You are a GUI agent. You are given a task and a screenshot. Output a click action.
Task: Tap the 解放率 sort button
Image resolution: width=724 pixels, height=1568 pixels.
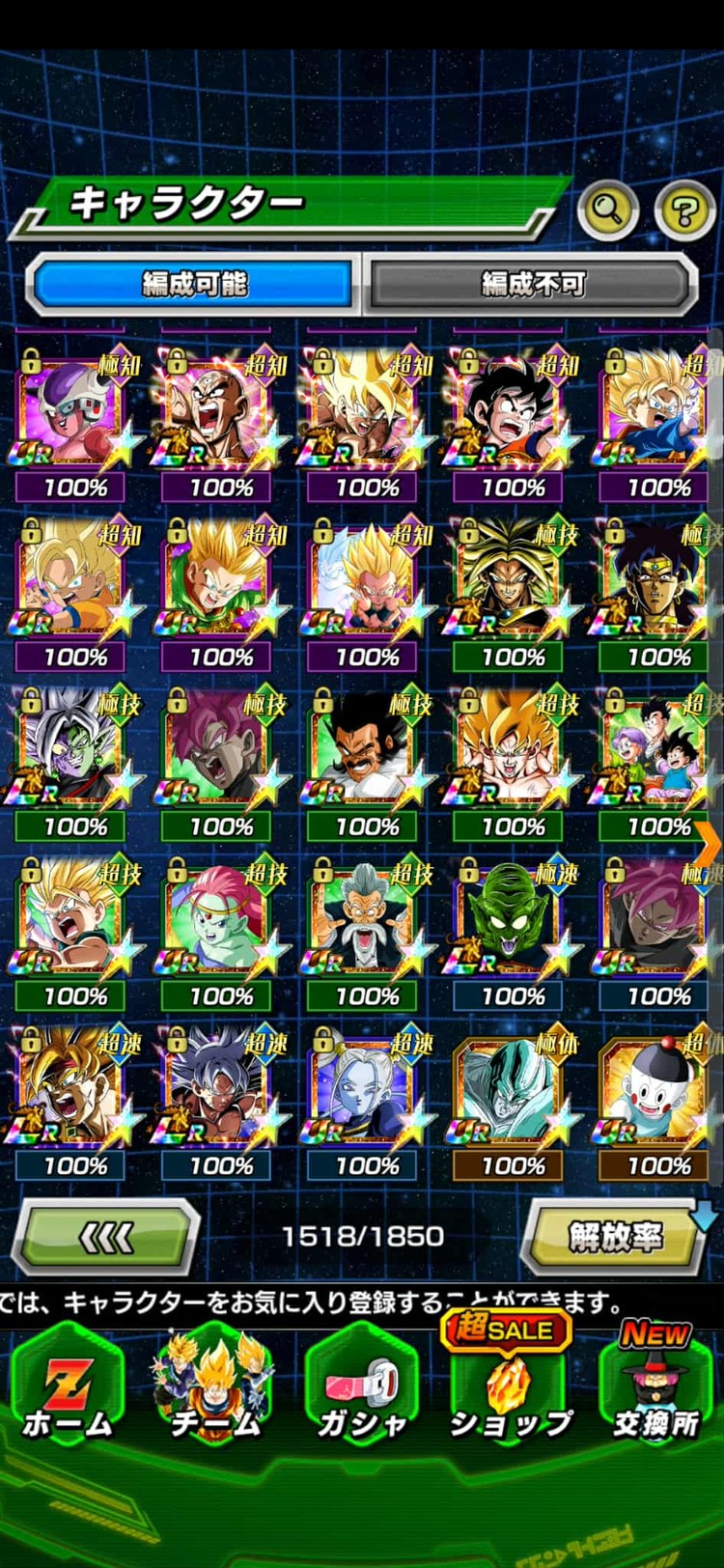point(615,1236)
